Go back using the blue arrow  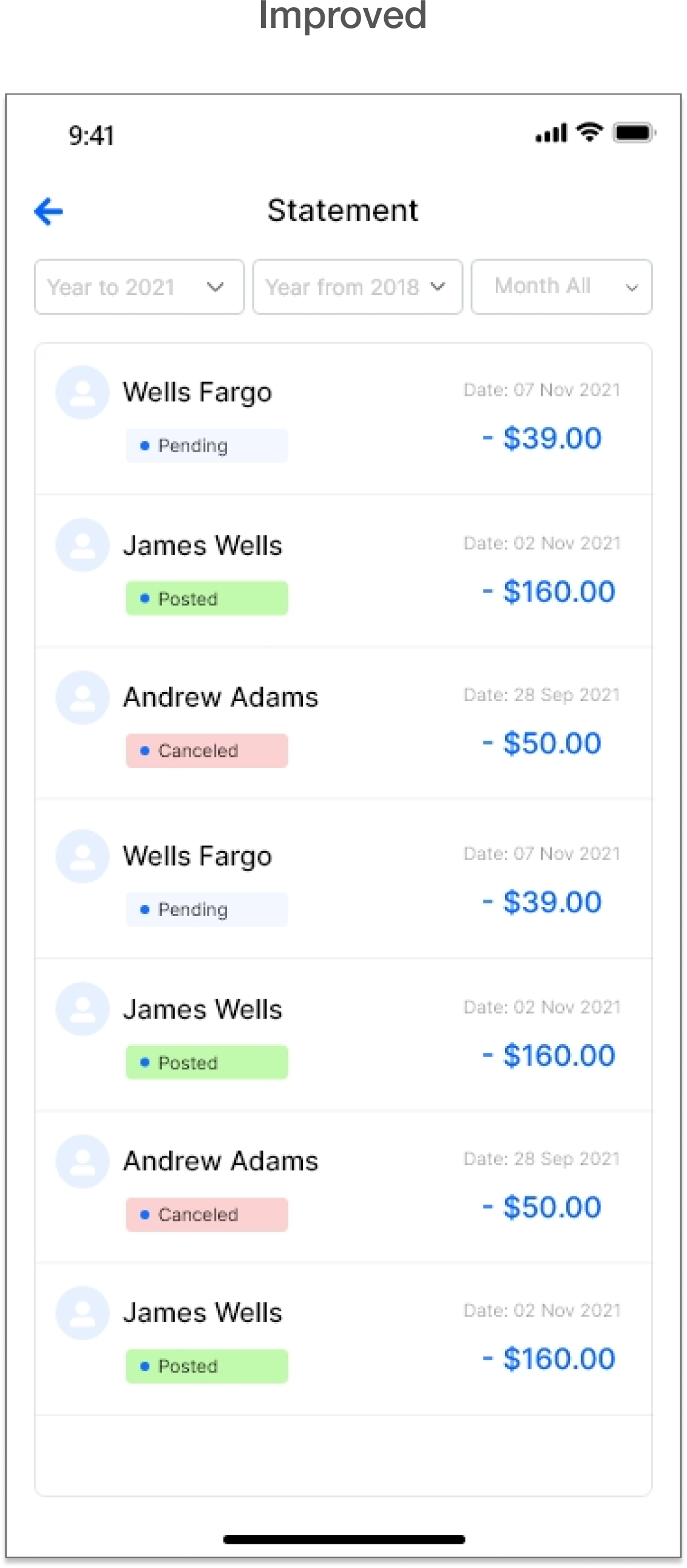pyautogui.click(x=49, y=211)
